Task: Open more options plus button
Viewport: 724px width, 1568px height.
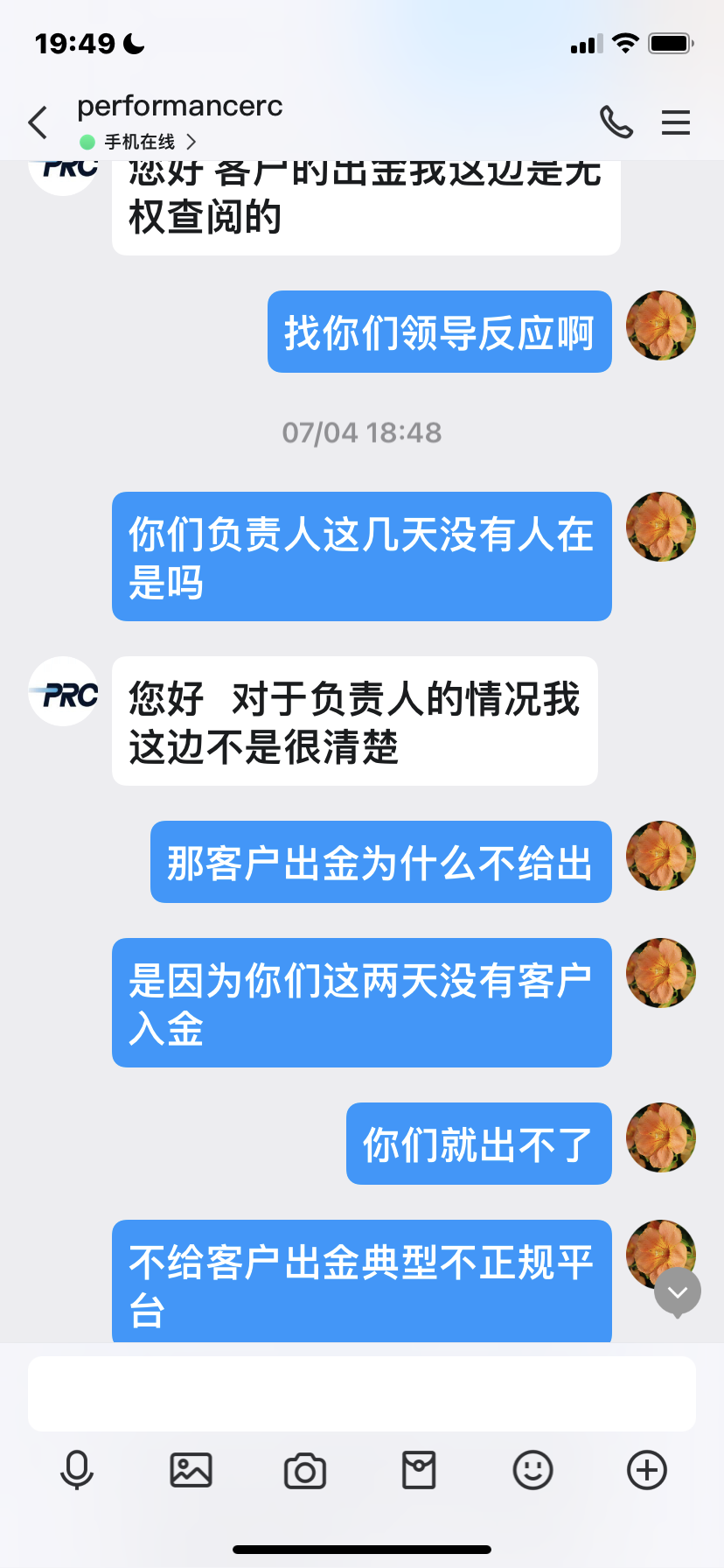Action: (647, 1470)
